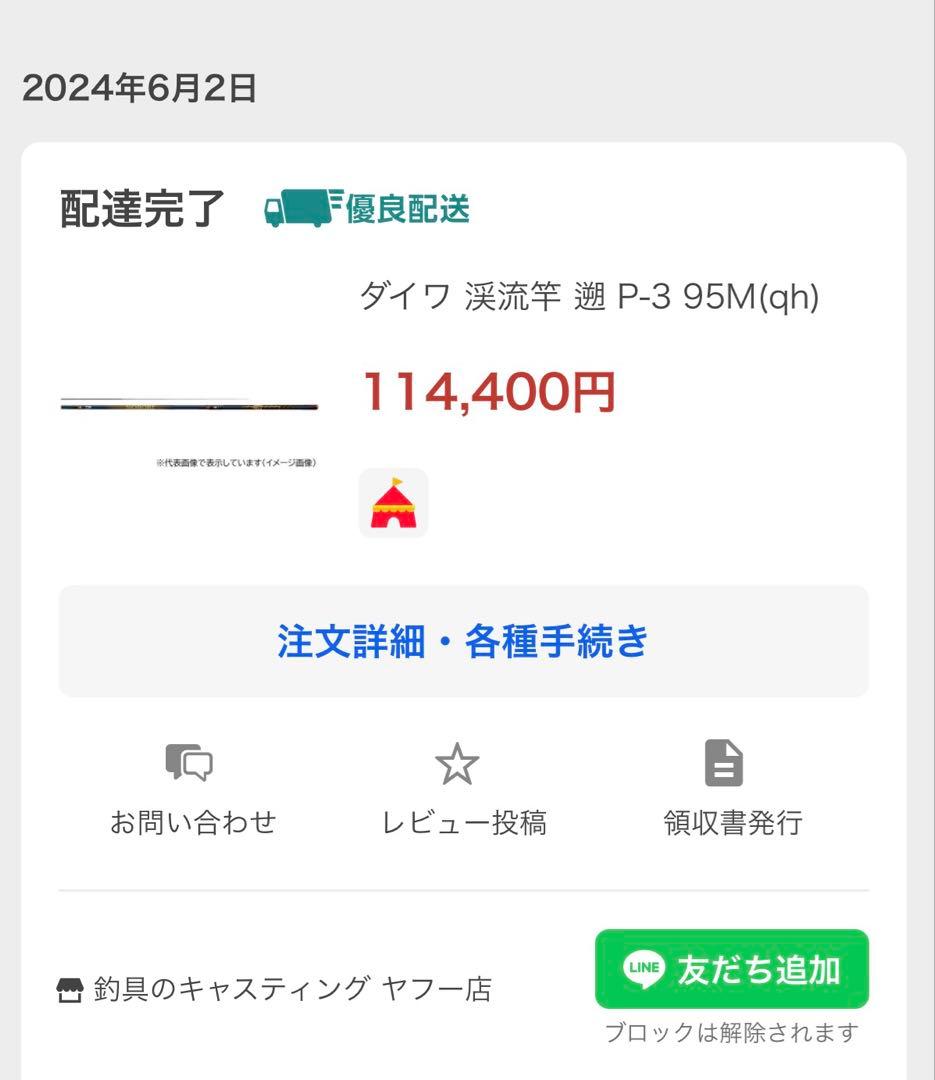Open 注文詳細・各種手続き
Screen dimensions: 935x1080
(464, 640)
